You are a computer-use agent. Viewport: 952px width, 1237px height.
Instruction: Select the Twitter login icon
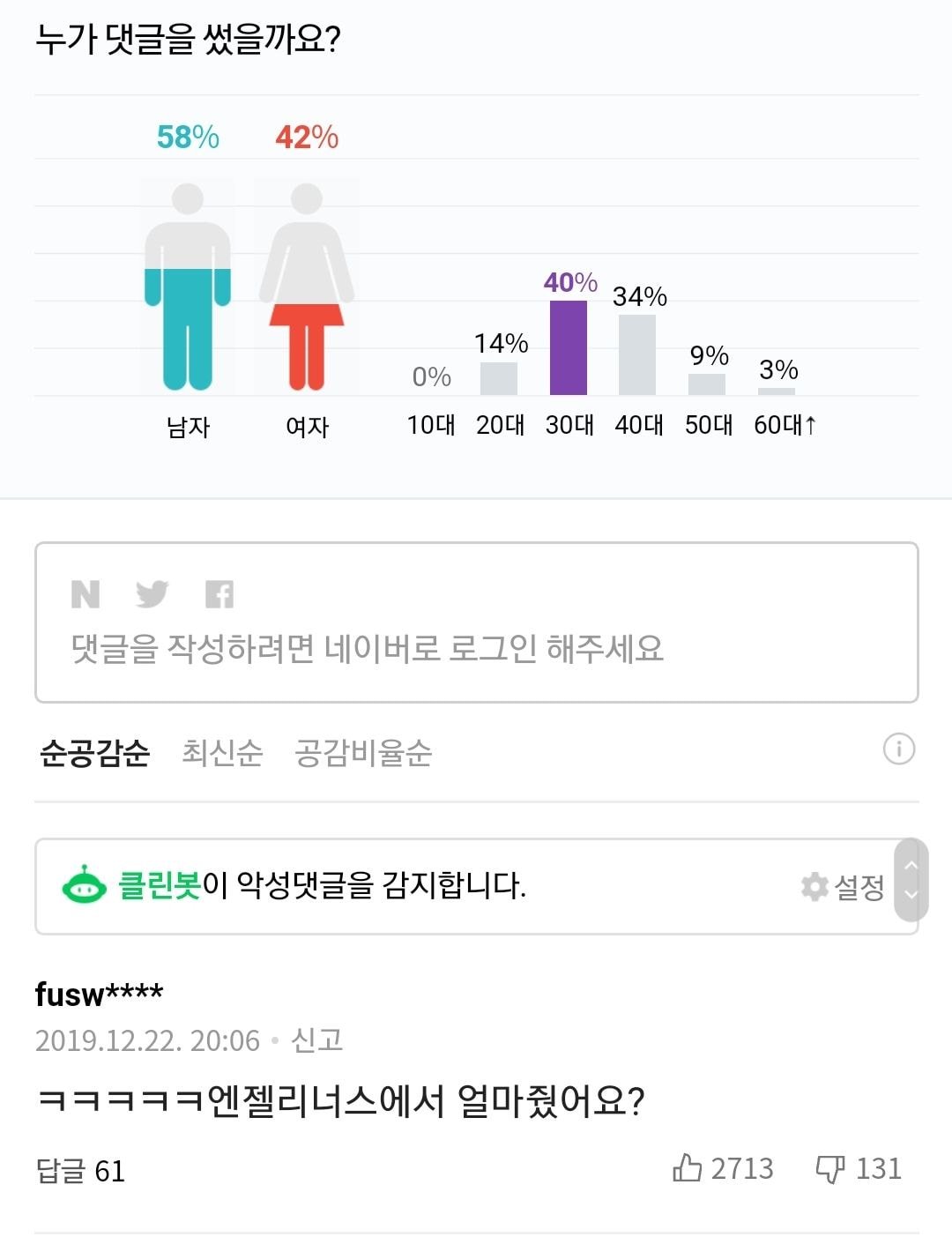click(152, 594)
